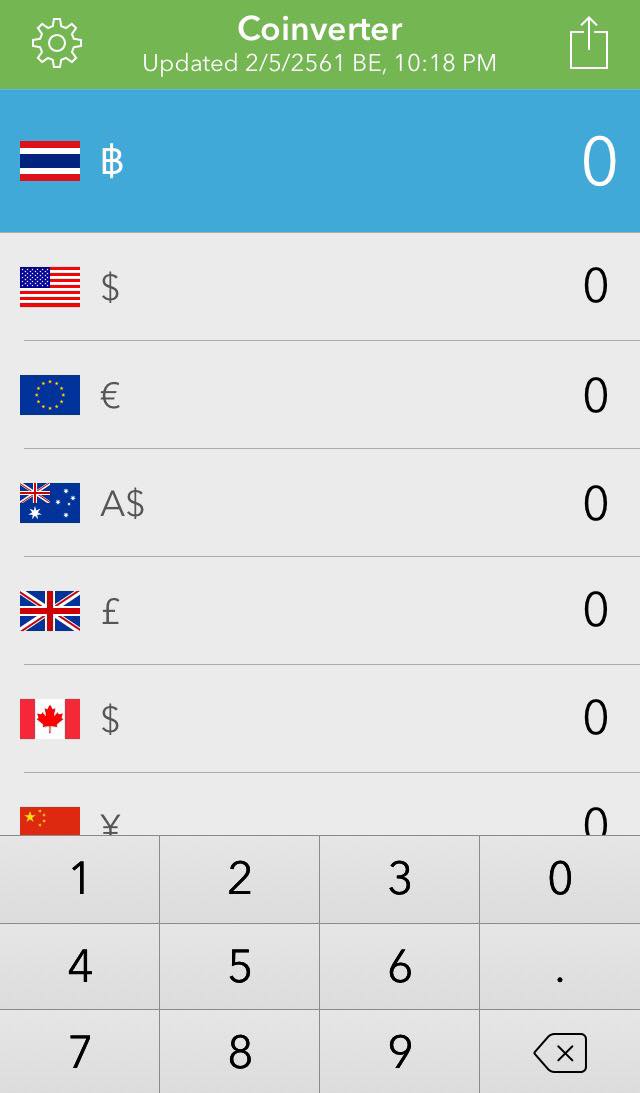The height and width of the screenshot is (1093, 640).
Task: Tap the 0 key on keypad
Action: click(561, 879)
